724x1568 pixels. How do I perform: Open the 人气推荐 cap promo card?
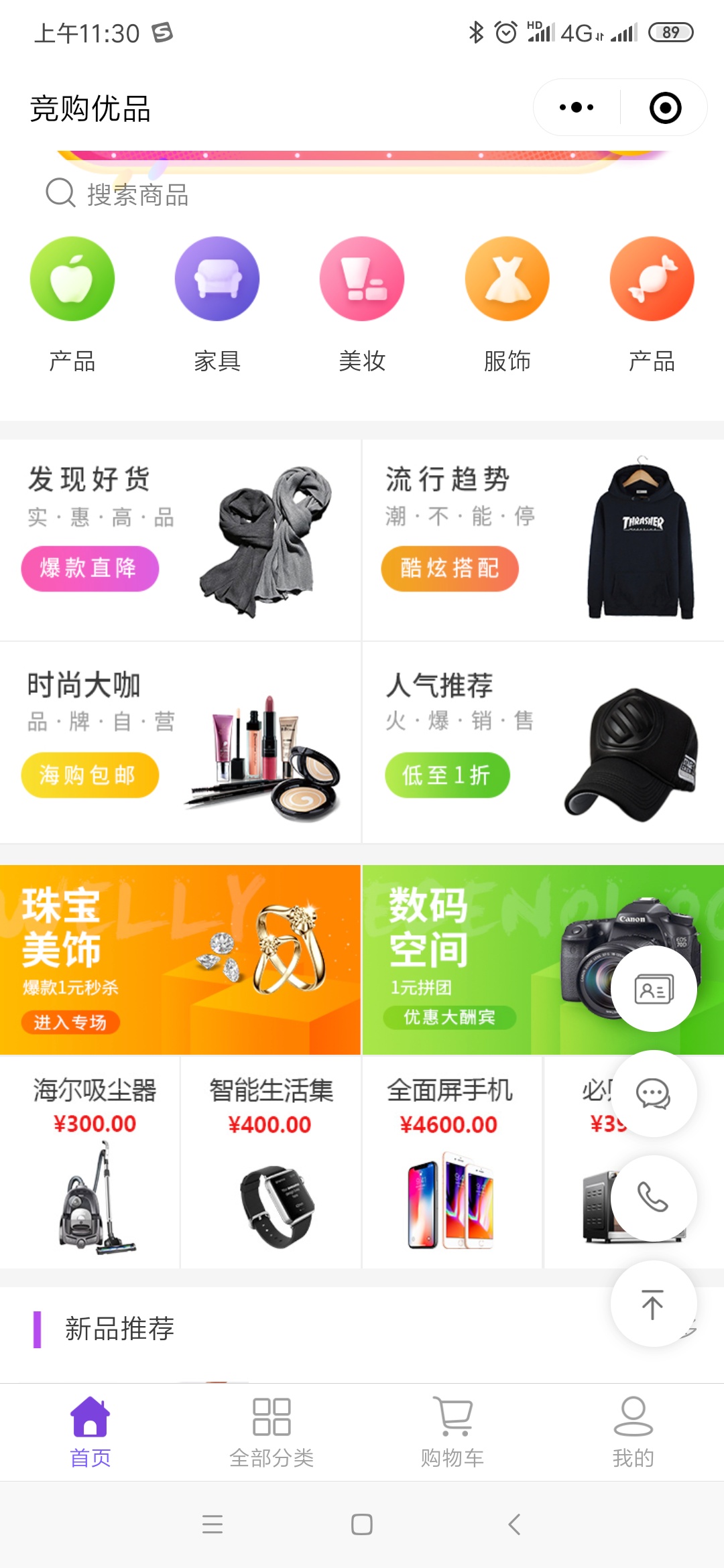point(543,742)
